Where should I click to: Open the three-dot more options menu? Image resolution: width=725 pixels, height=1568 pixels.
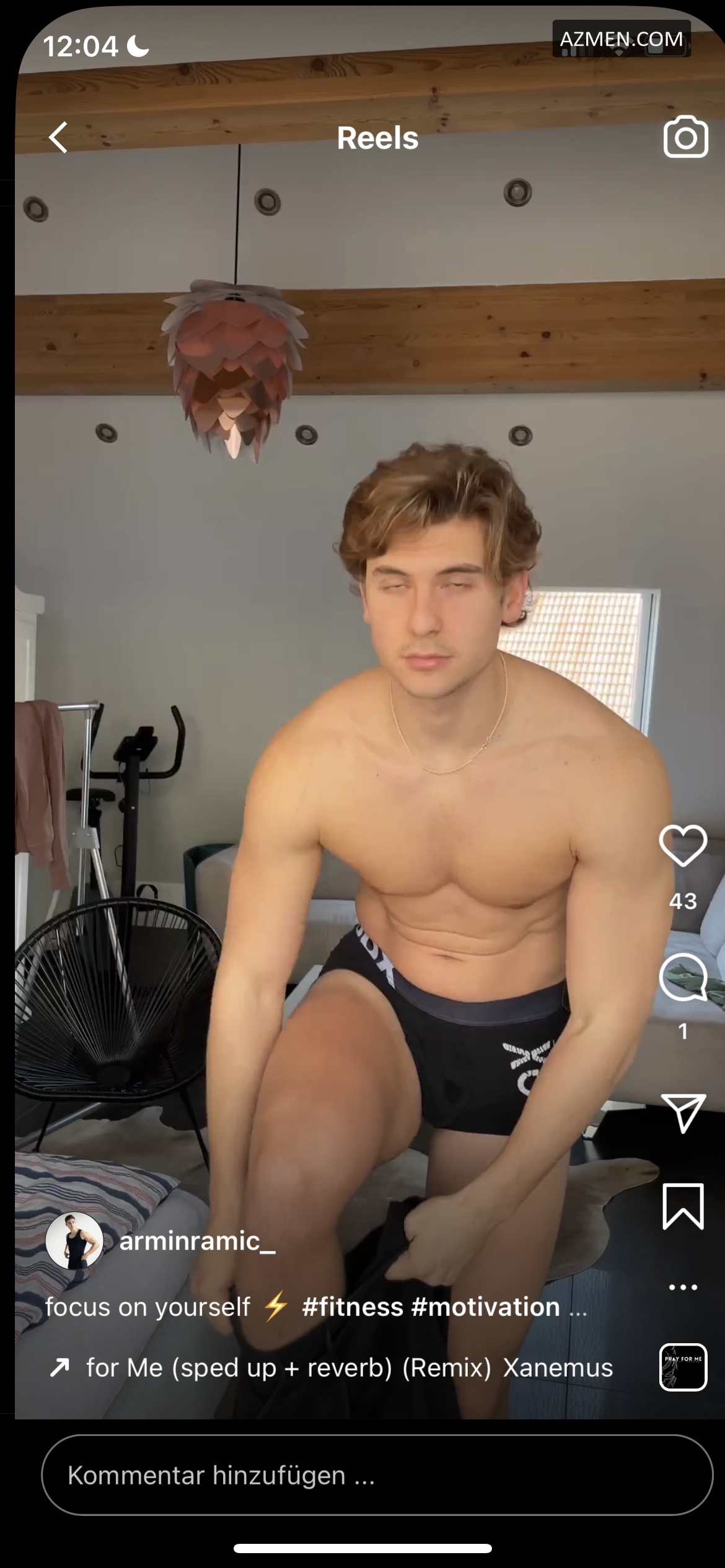(x=683, y=1287)
